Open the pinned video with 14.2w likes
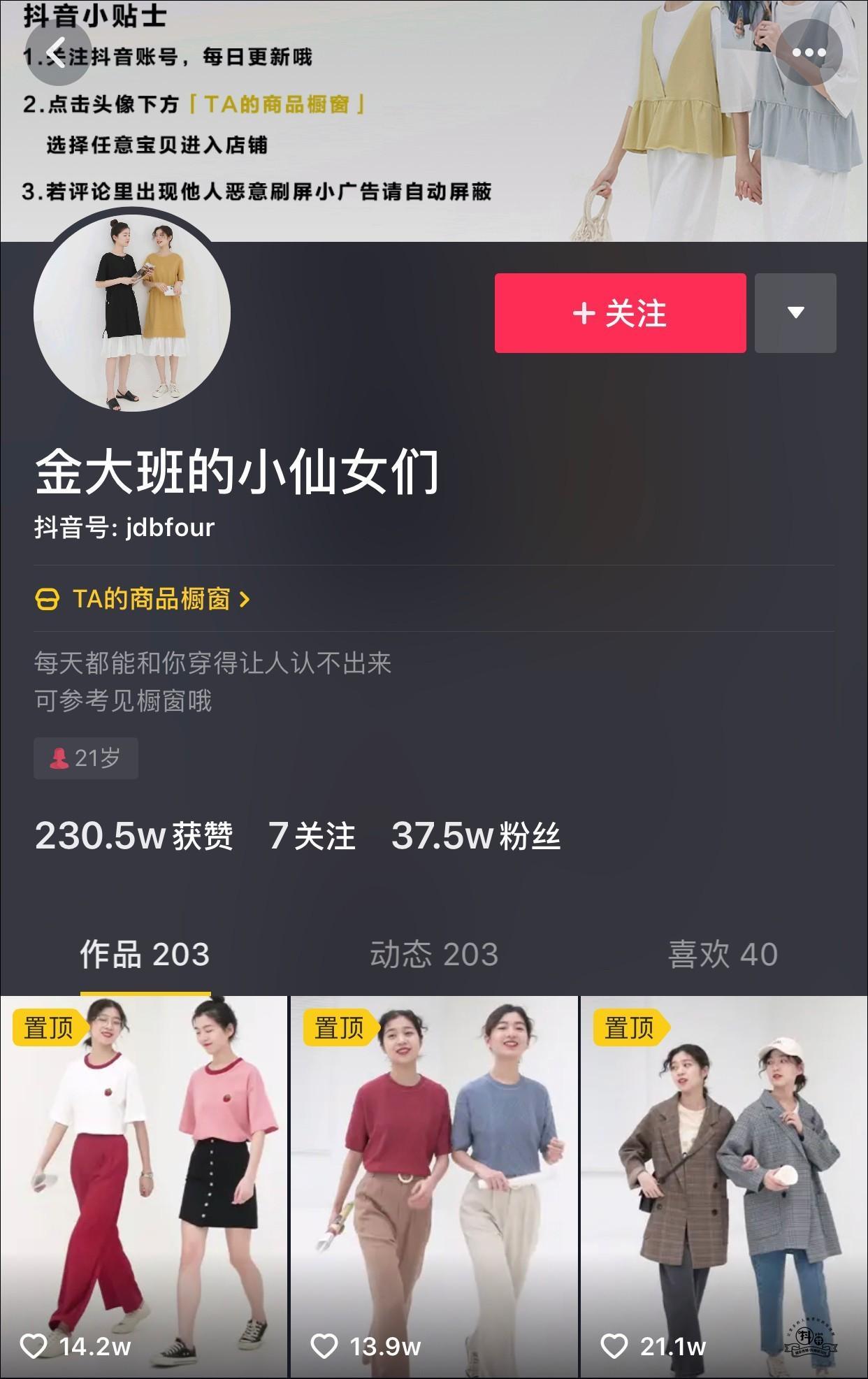868x1379 pixels. click(144, 1181)
